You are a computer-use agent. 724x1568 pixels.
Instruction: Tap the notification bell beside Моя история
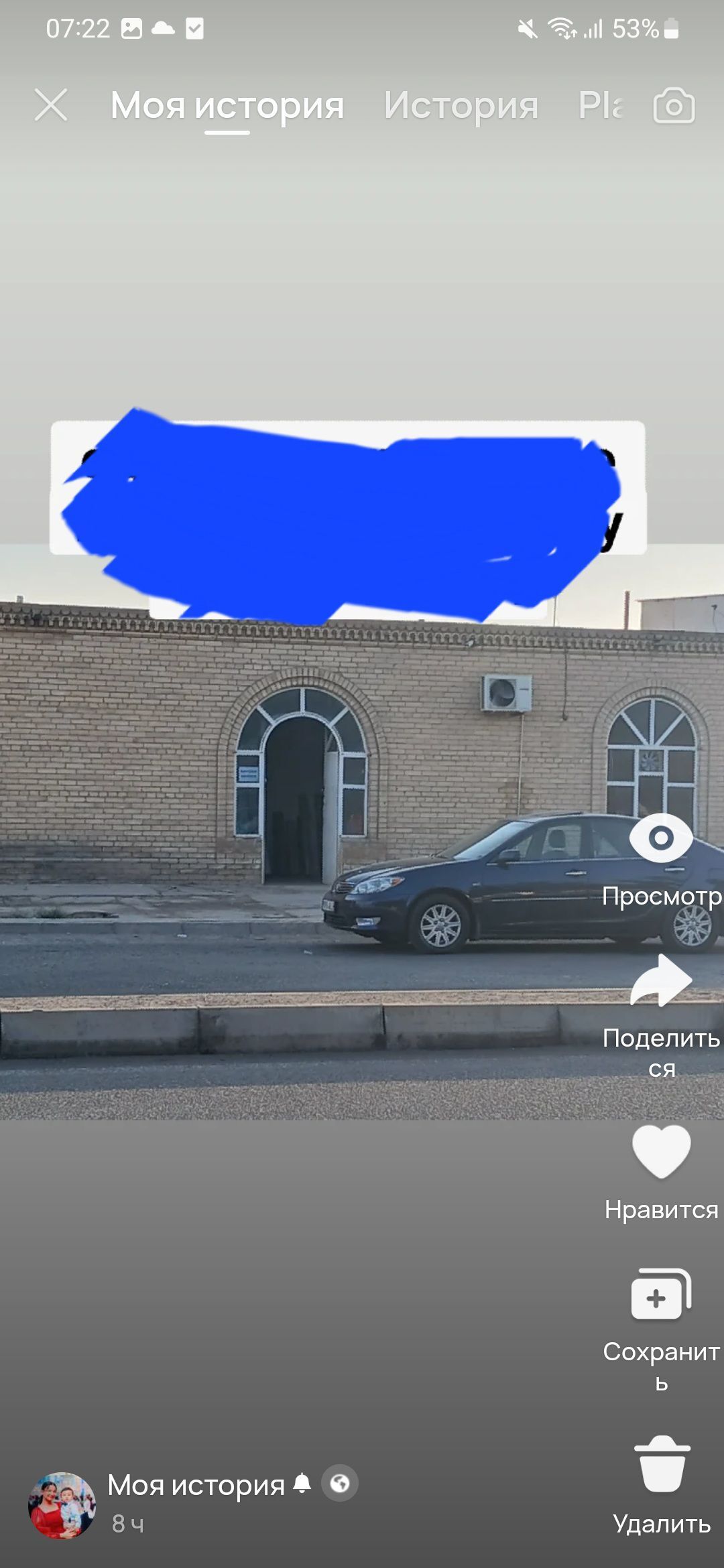302,1483
